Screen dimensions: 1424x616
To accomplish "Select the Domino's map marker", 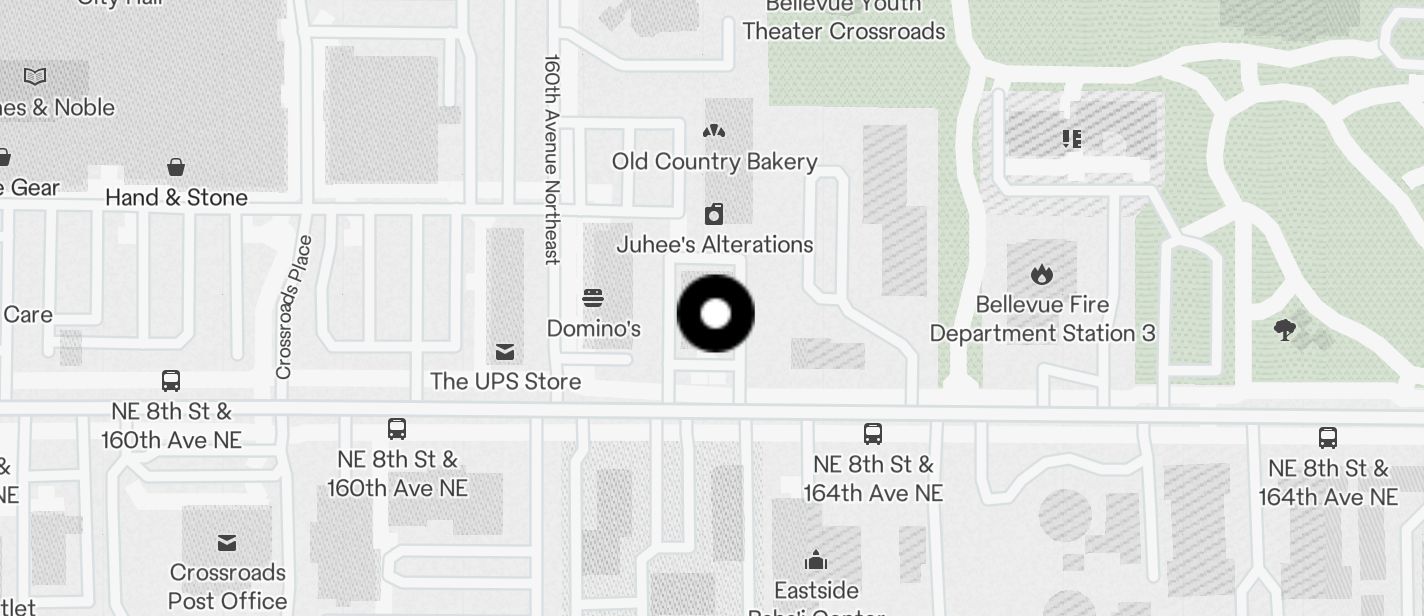I will click(593, 298).
